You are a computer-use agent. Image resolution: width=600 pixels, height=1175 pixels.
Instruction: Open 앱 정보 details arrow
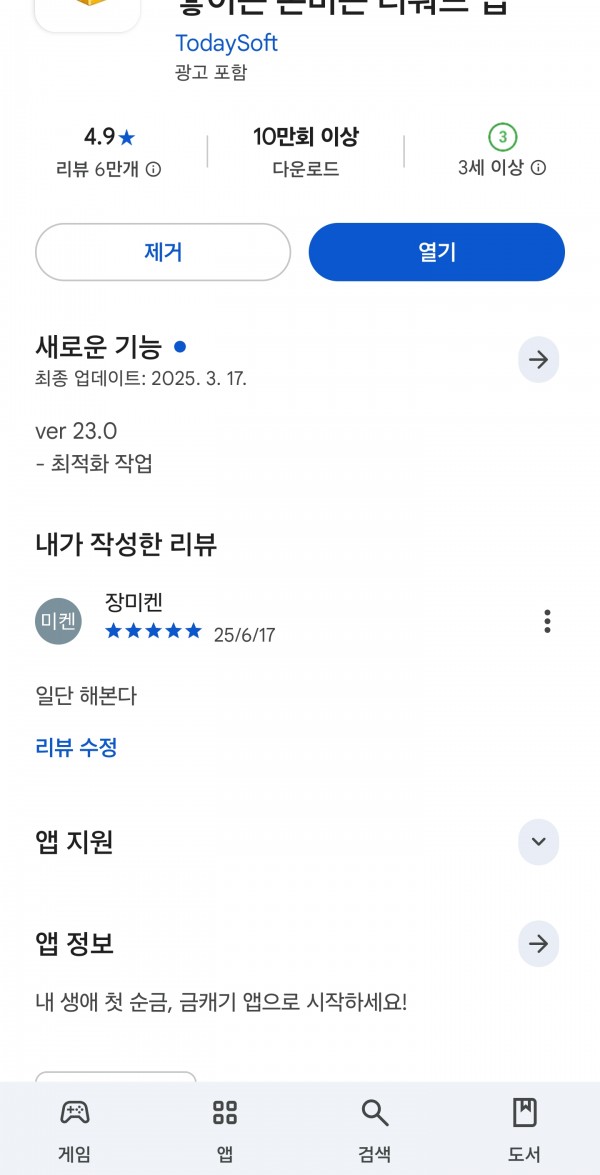(538, 943)
